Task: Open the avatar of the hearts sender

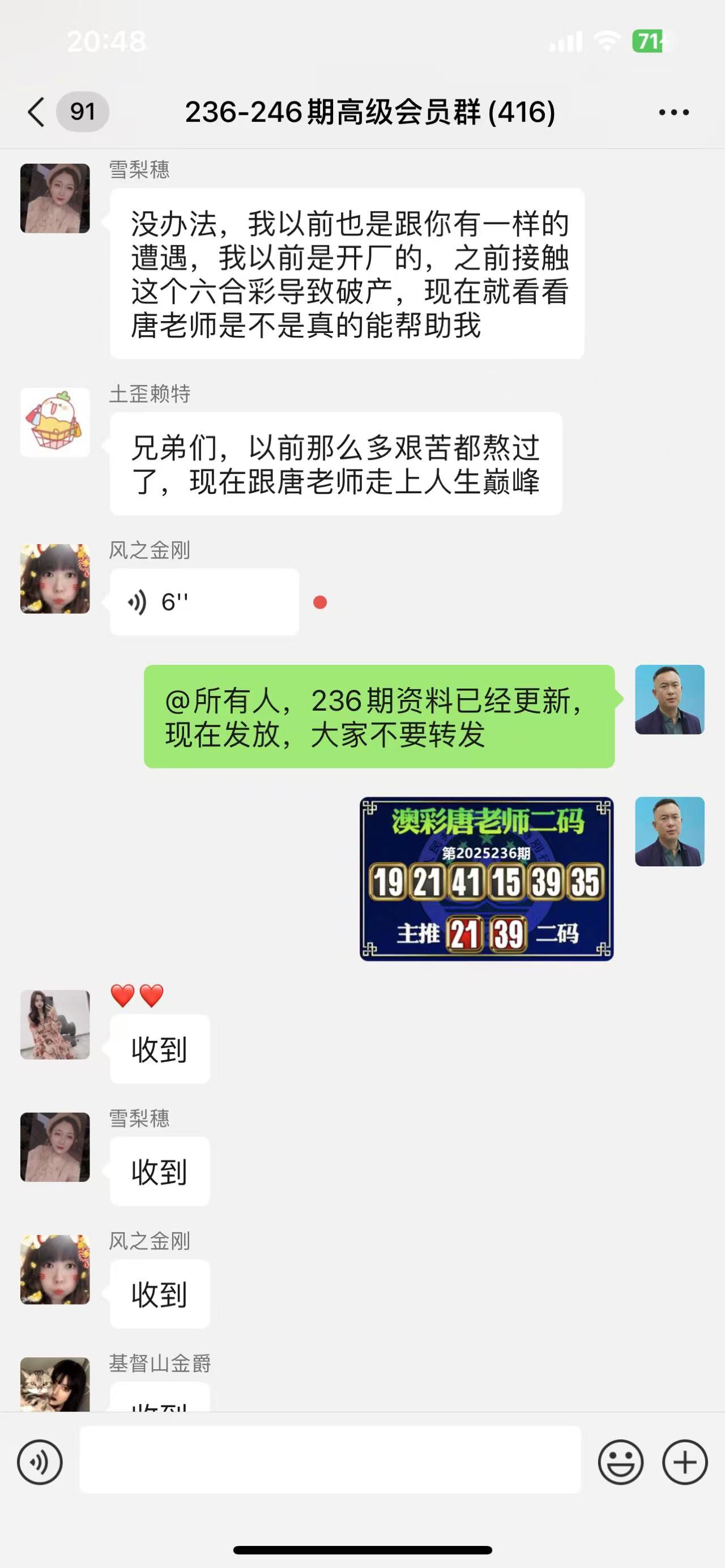Action: click(55, 1024)
